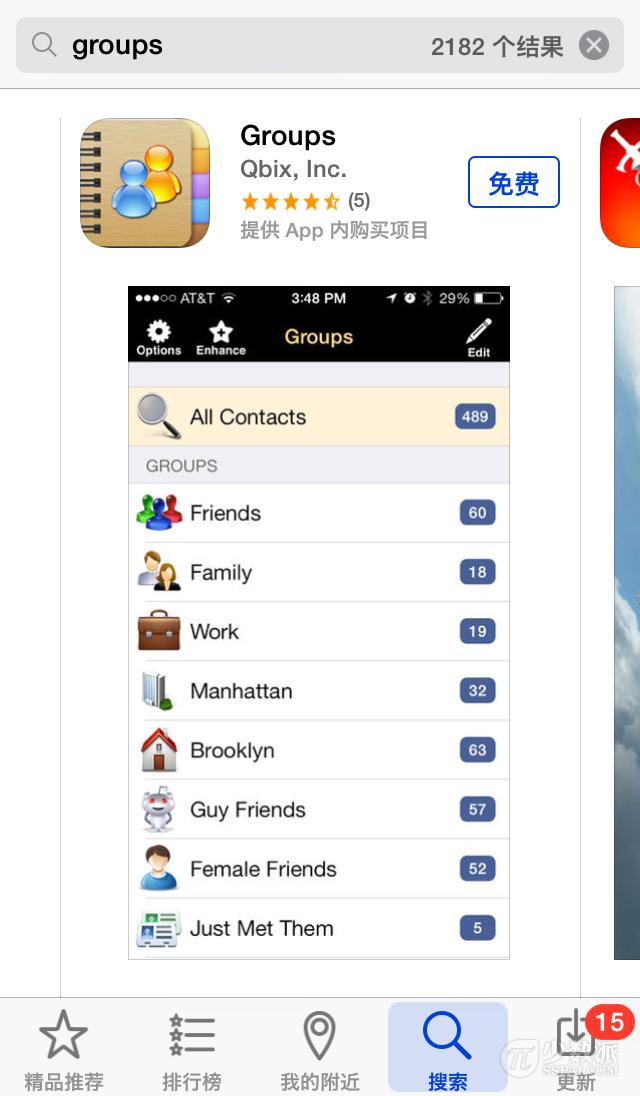Open the 更新 tab

pos(577,1049)
